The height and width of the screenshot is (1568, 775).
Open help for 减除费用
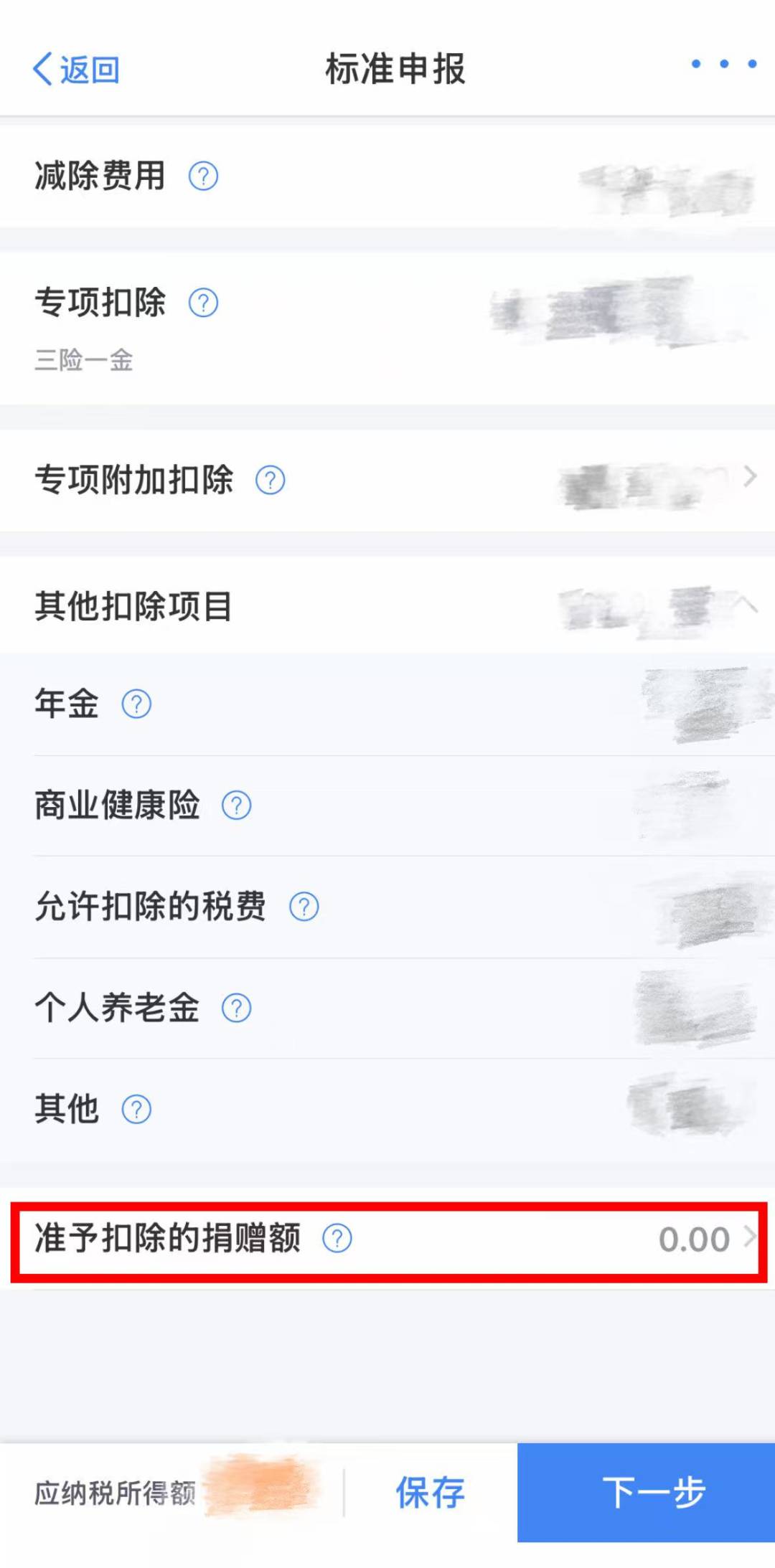pos(205,177)
